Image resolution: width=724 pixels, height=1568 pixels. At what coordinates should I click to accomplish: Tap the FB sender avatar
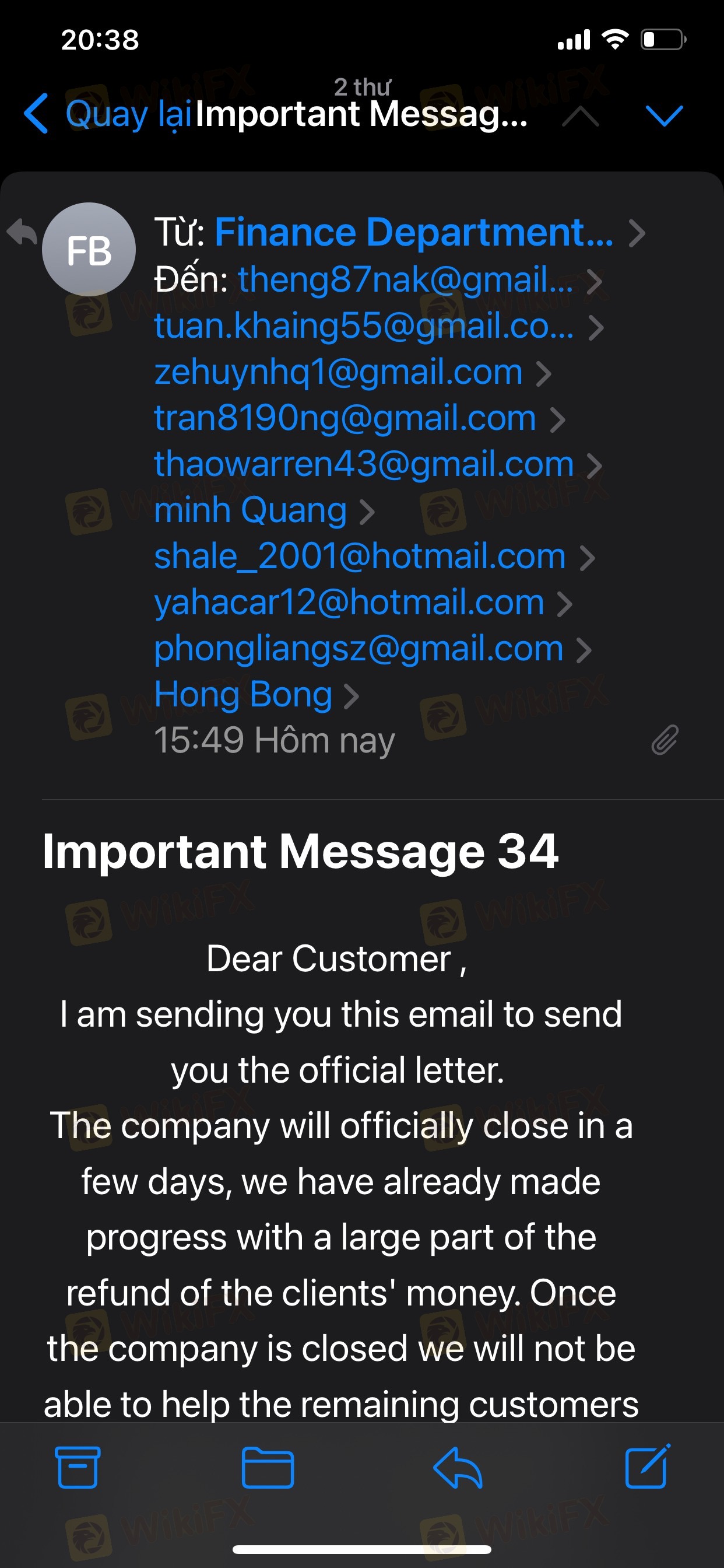tap(89, 250)
